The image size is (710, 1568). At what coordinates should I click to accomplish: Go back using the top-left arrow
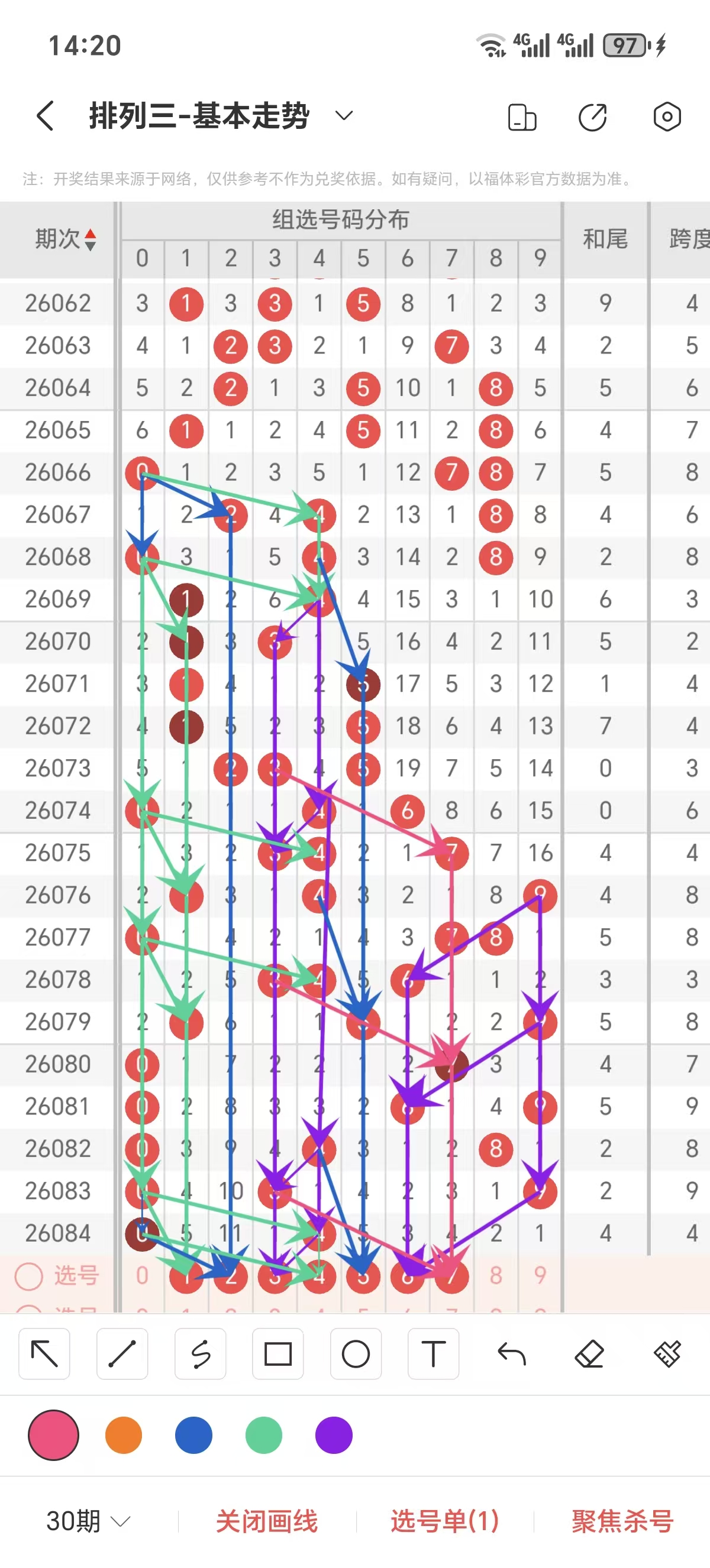pyautogui.click(x=46, y=116)
